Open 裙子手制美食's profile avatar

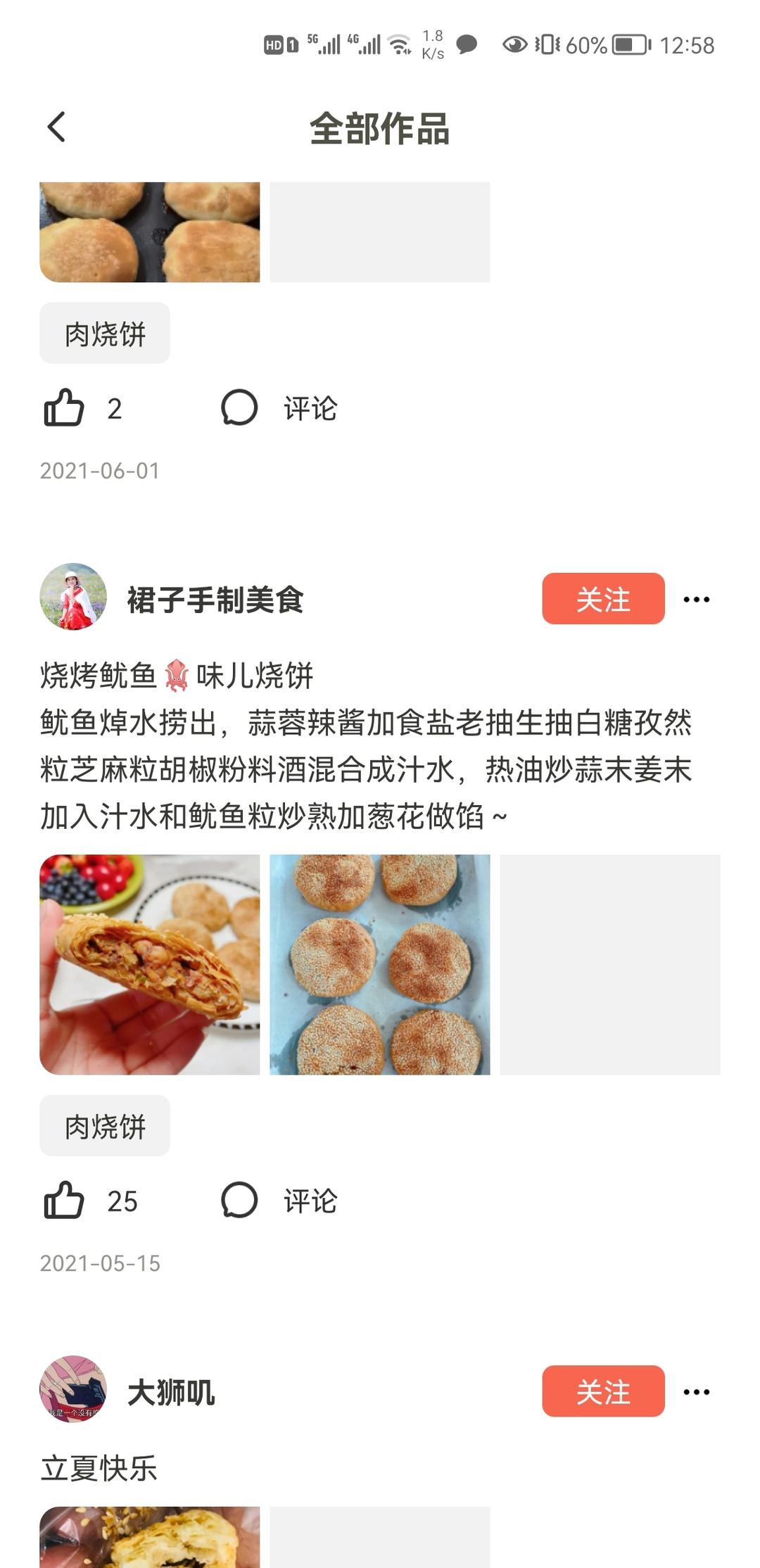tap(73, 597)
